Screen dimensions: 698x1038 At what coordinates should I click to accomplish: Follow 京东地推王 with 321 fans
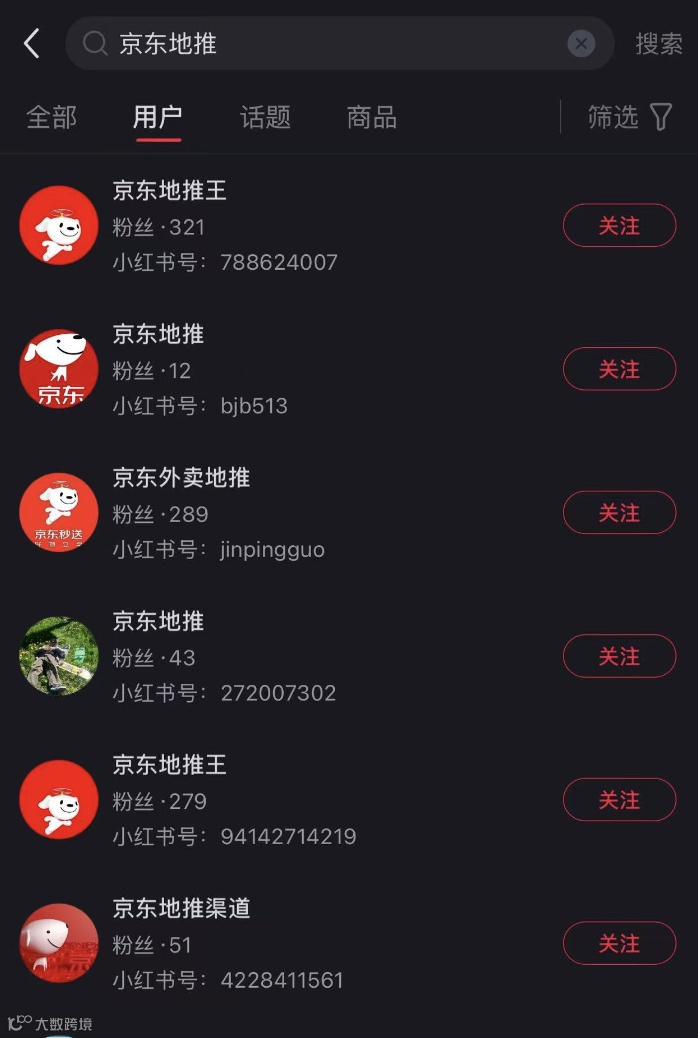pyautogui.click(x=619, y=226)
